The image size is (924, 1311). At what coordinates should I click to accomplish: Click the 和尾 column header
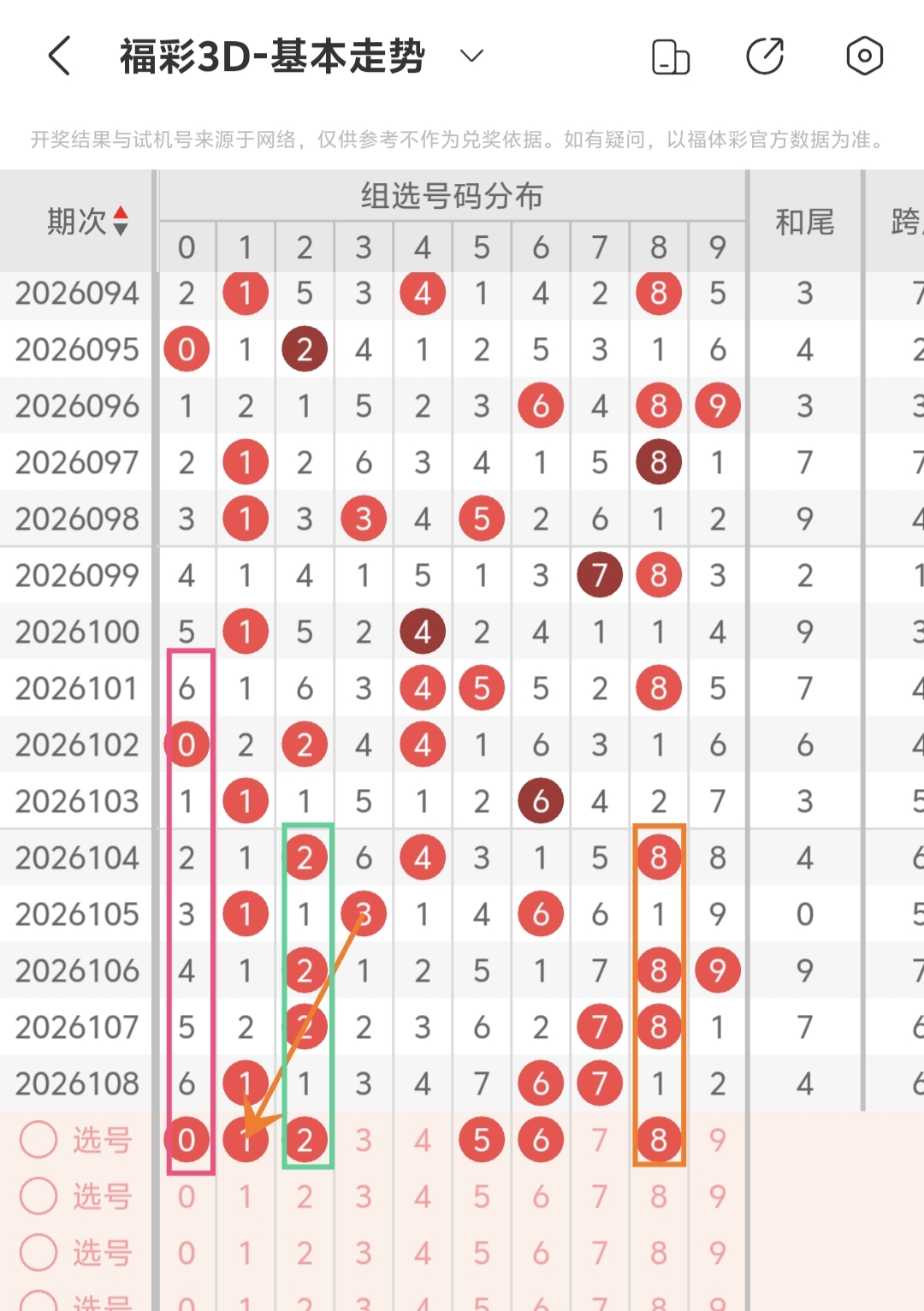click(x=805, y=220)
